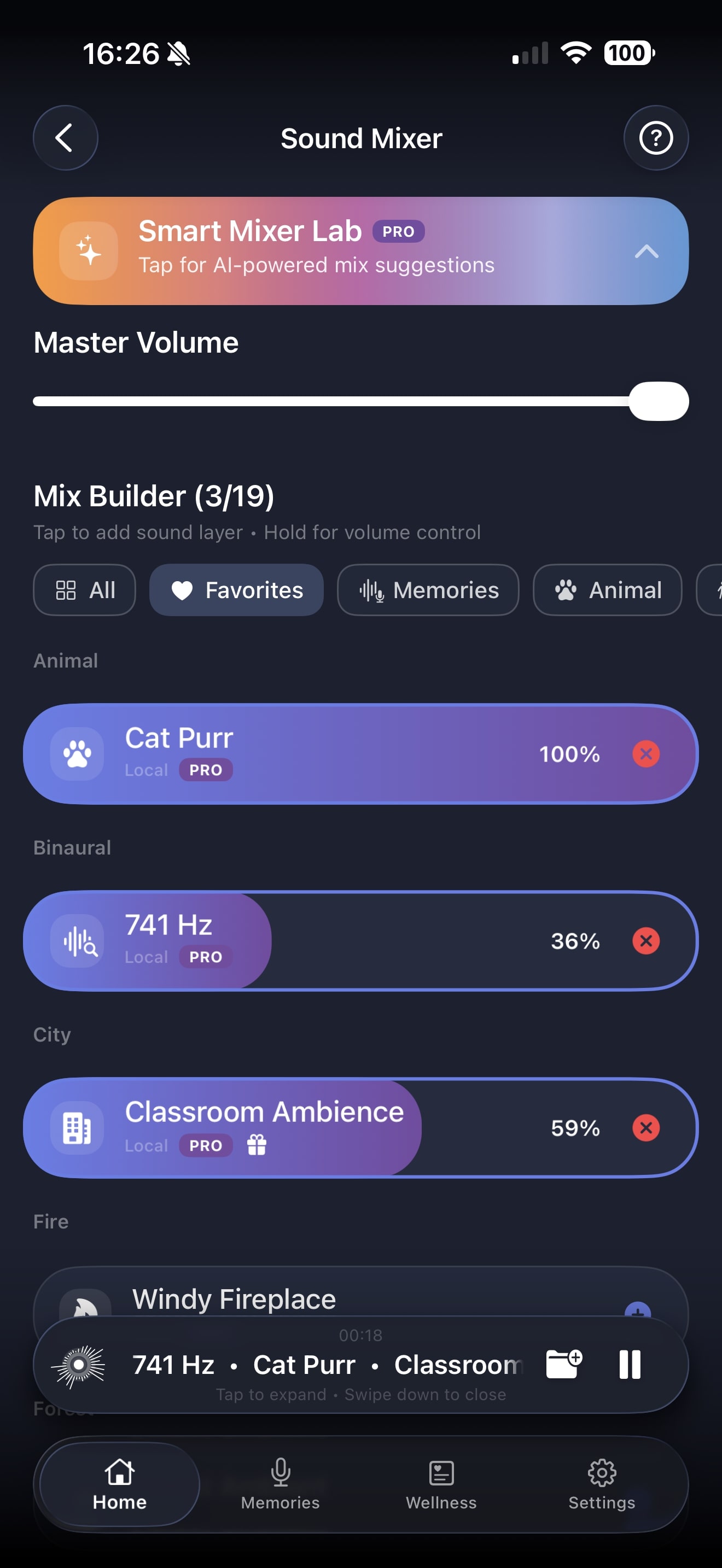Pause the currently playing mix
The image size is (722, 1568).
point(630,1364)
